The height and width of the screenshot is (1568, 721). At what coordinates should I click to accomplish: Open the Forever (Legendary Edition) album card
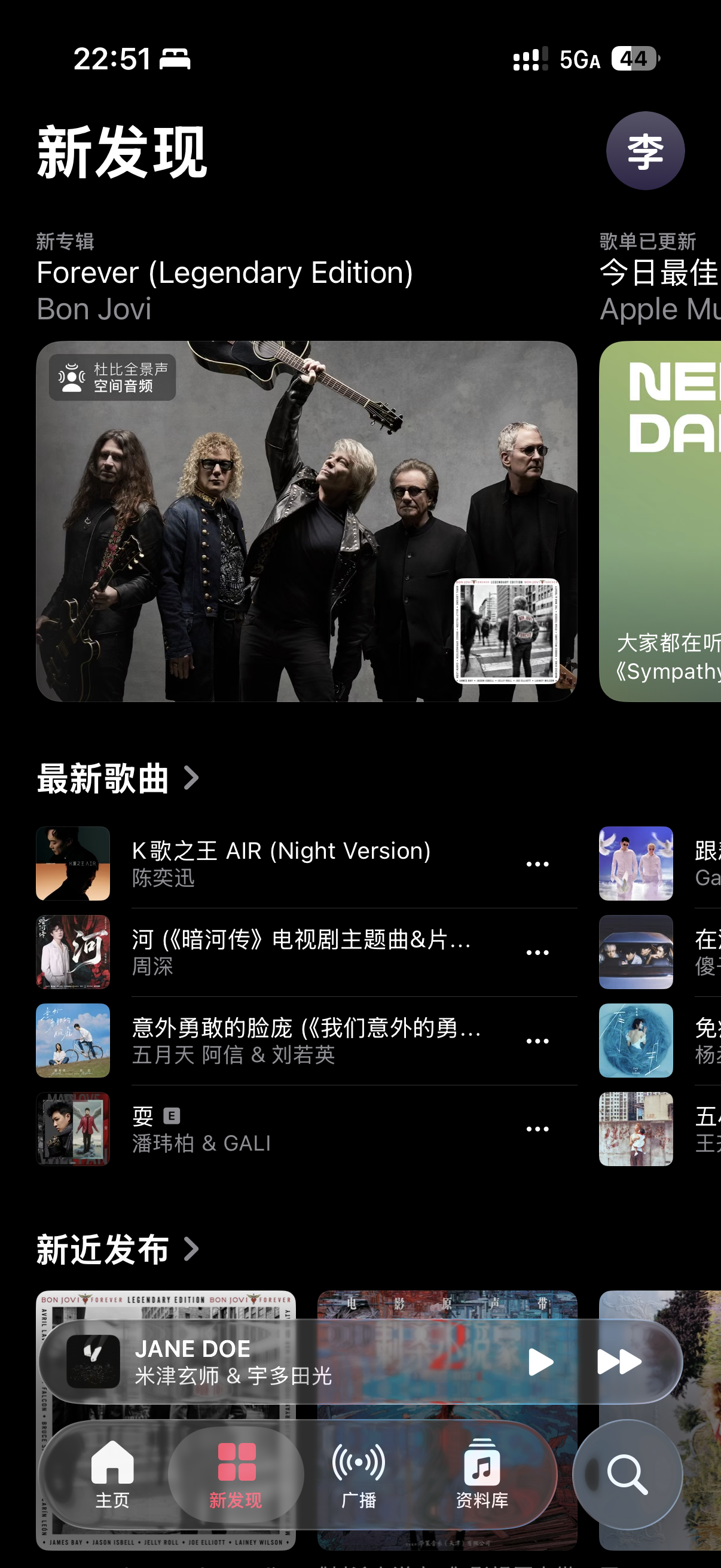[306, 520]
